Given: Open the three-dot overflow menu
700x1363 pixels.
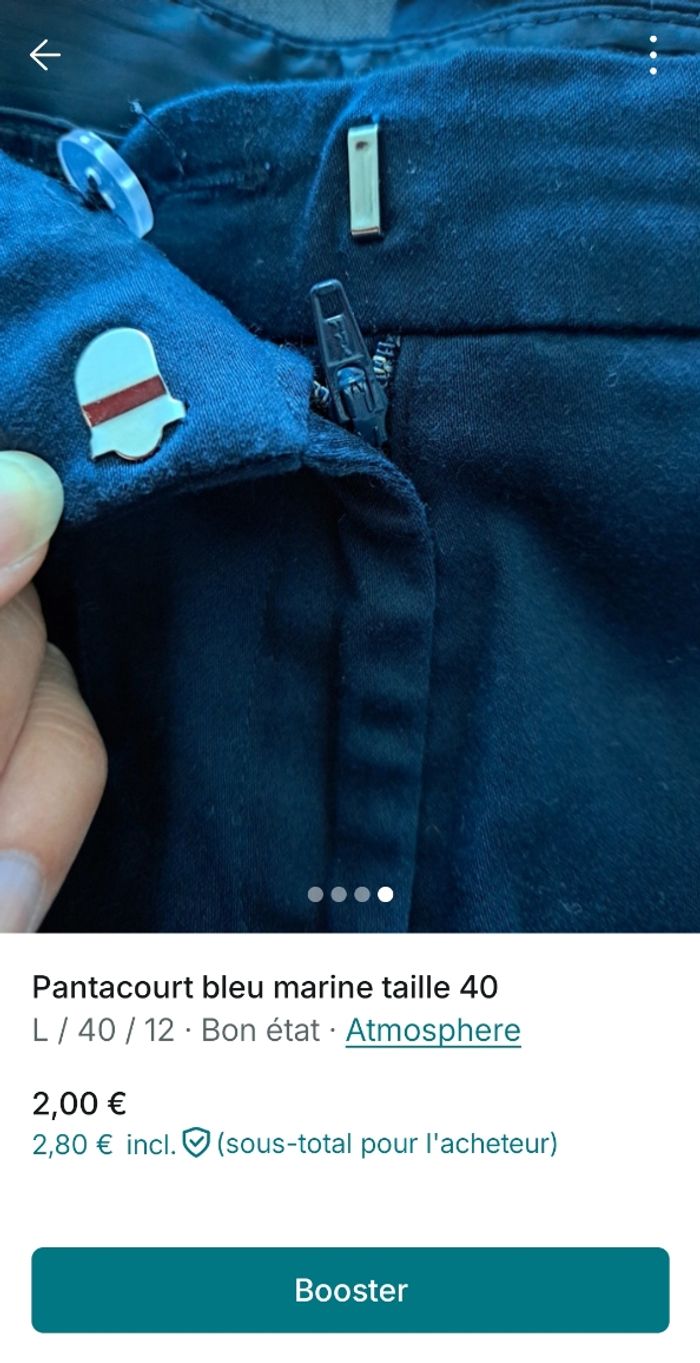Looking at the screenshot, I should (652, 55).
